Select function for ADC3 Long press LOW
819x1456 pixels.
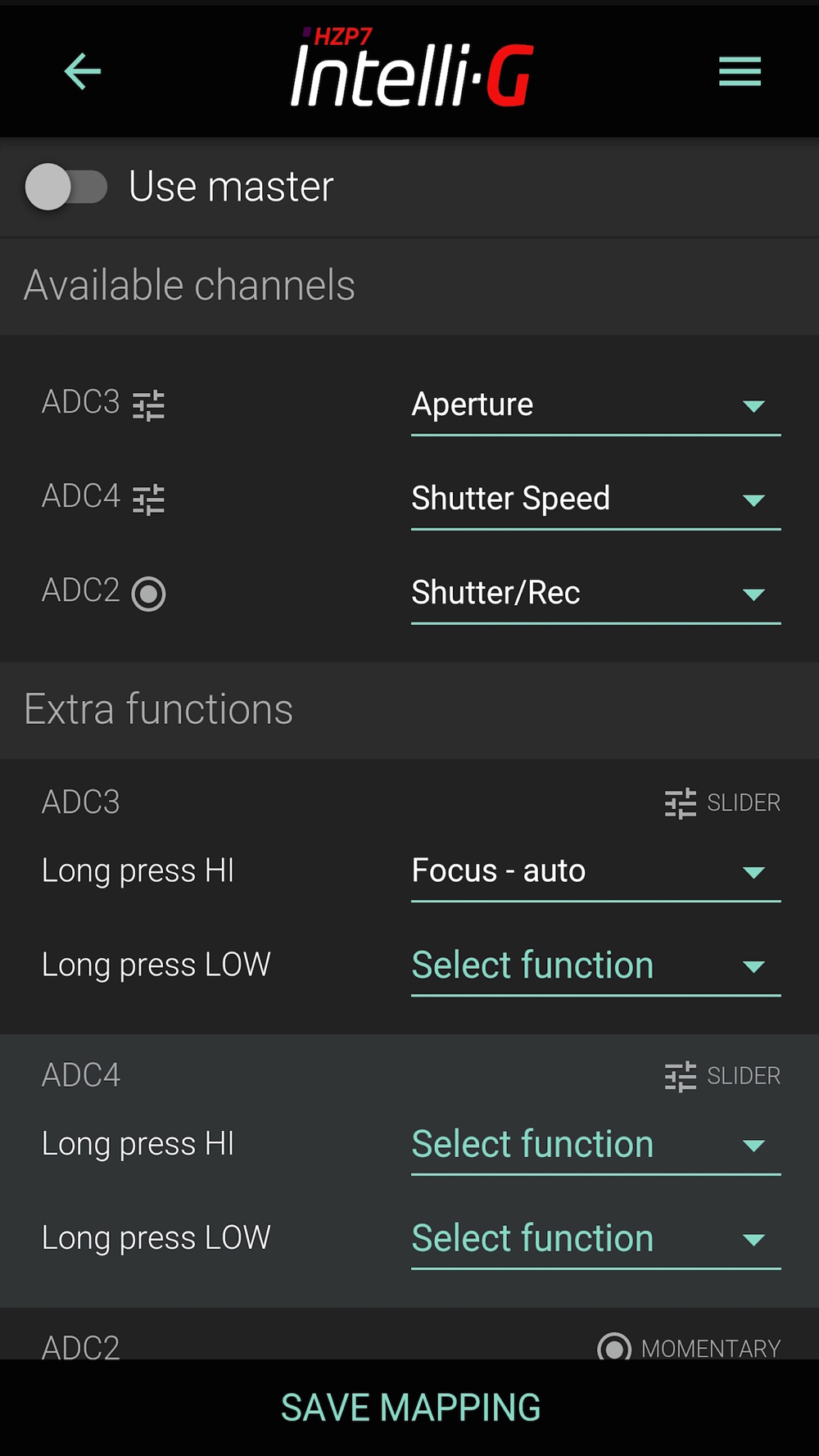click(595, 965)
